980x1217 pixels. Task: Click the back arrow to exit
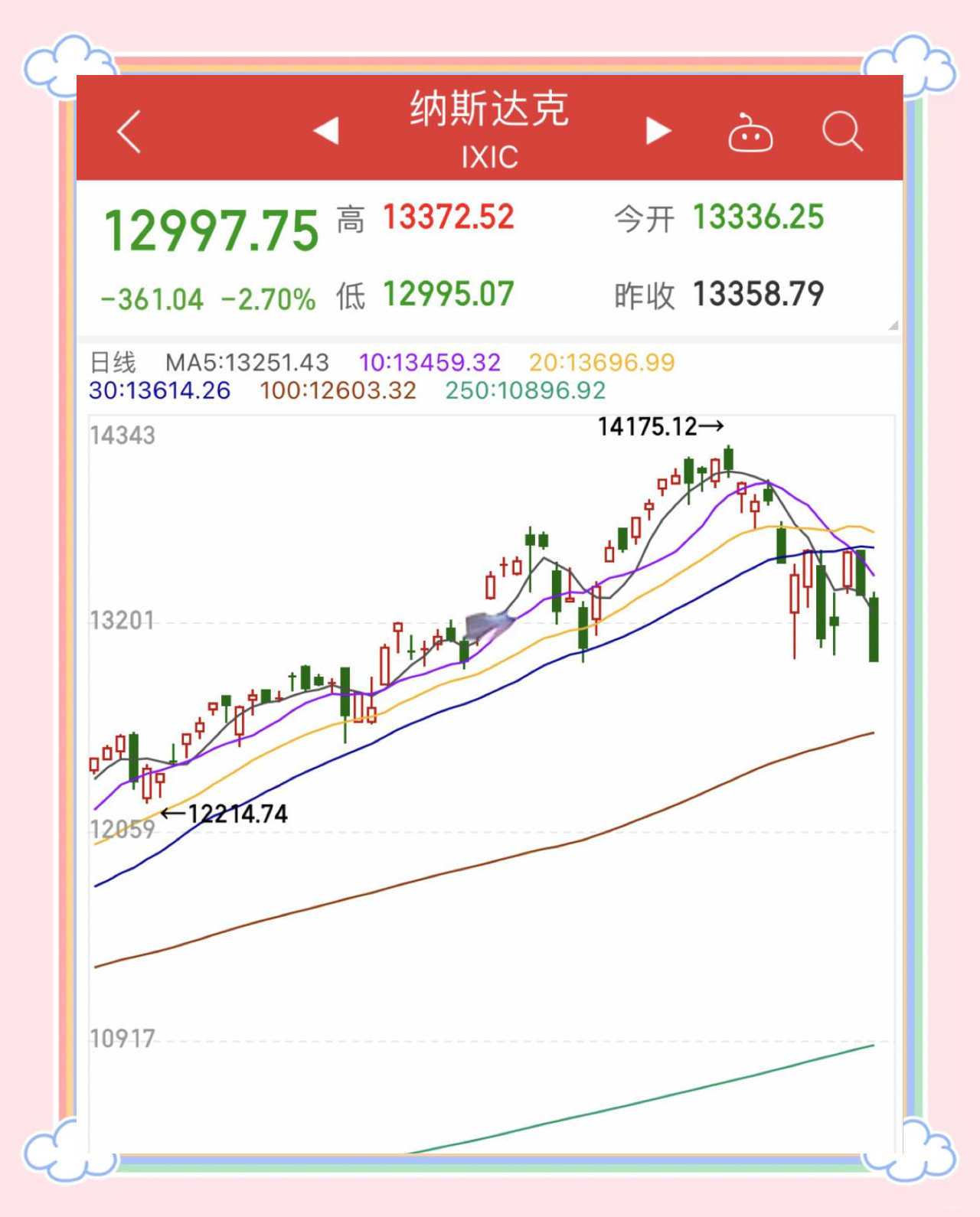pos(129,132)
